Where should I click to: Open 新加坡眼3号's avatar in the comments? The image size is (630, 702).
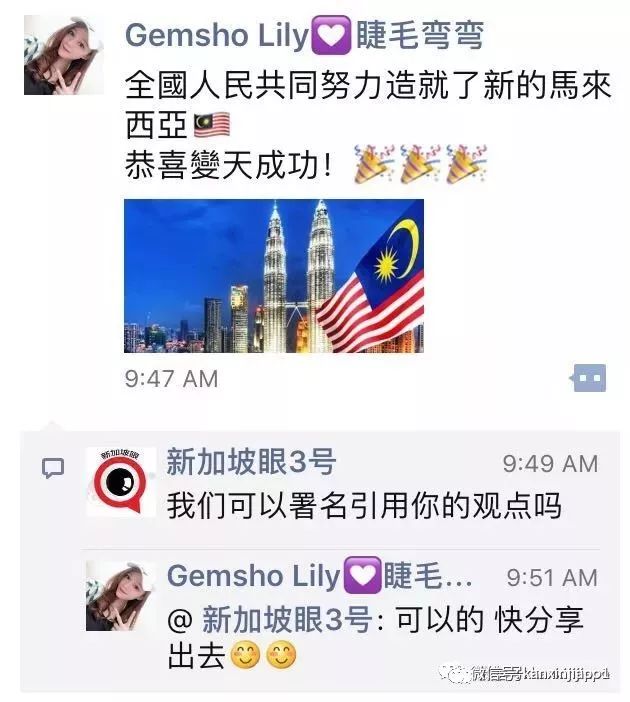click(x=121, y=482)
